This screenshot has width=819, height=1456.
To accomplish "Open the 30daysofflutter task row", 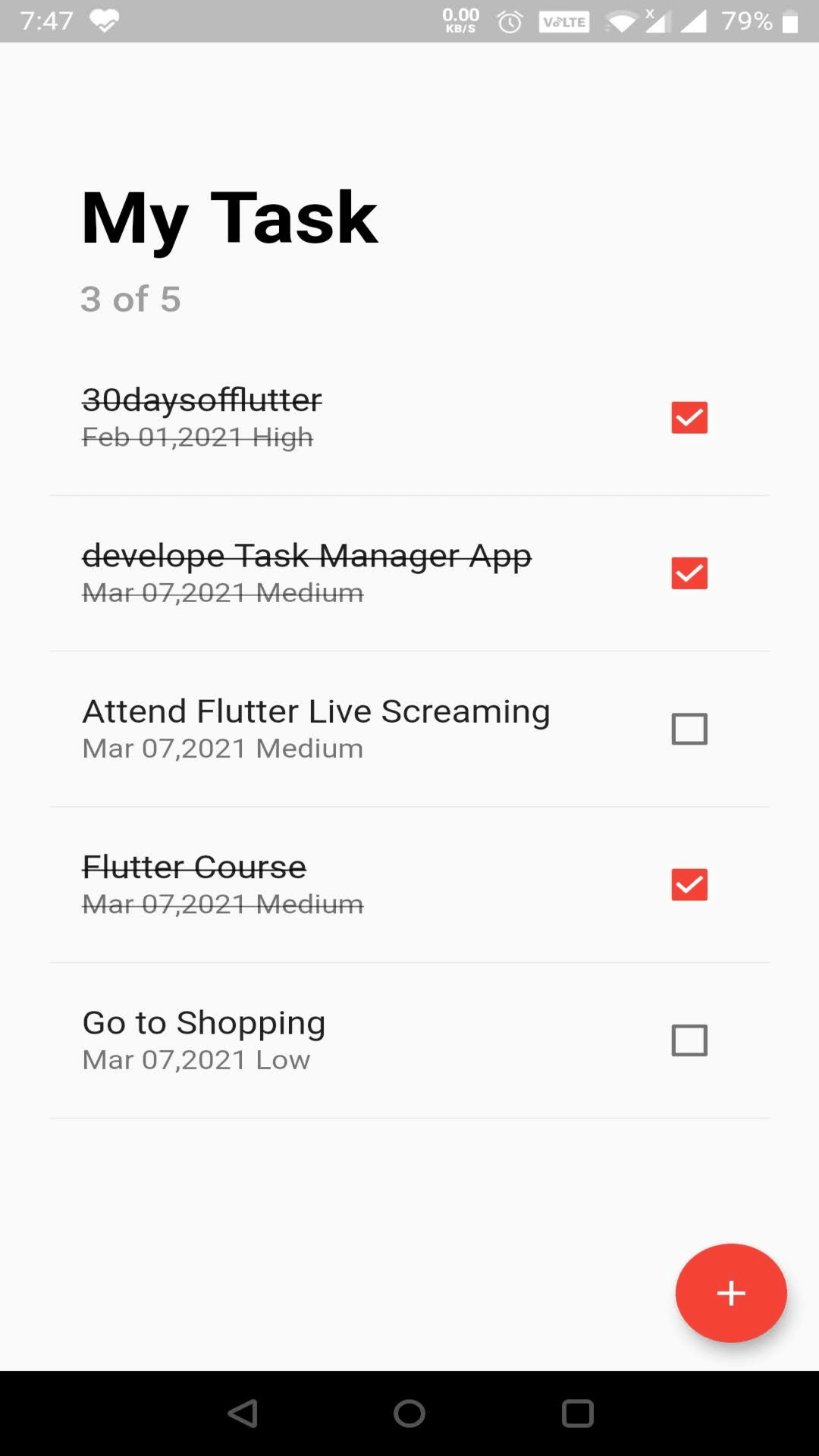I will tap(409, 418).
